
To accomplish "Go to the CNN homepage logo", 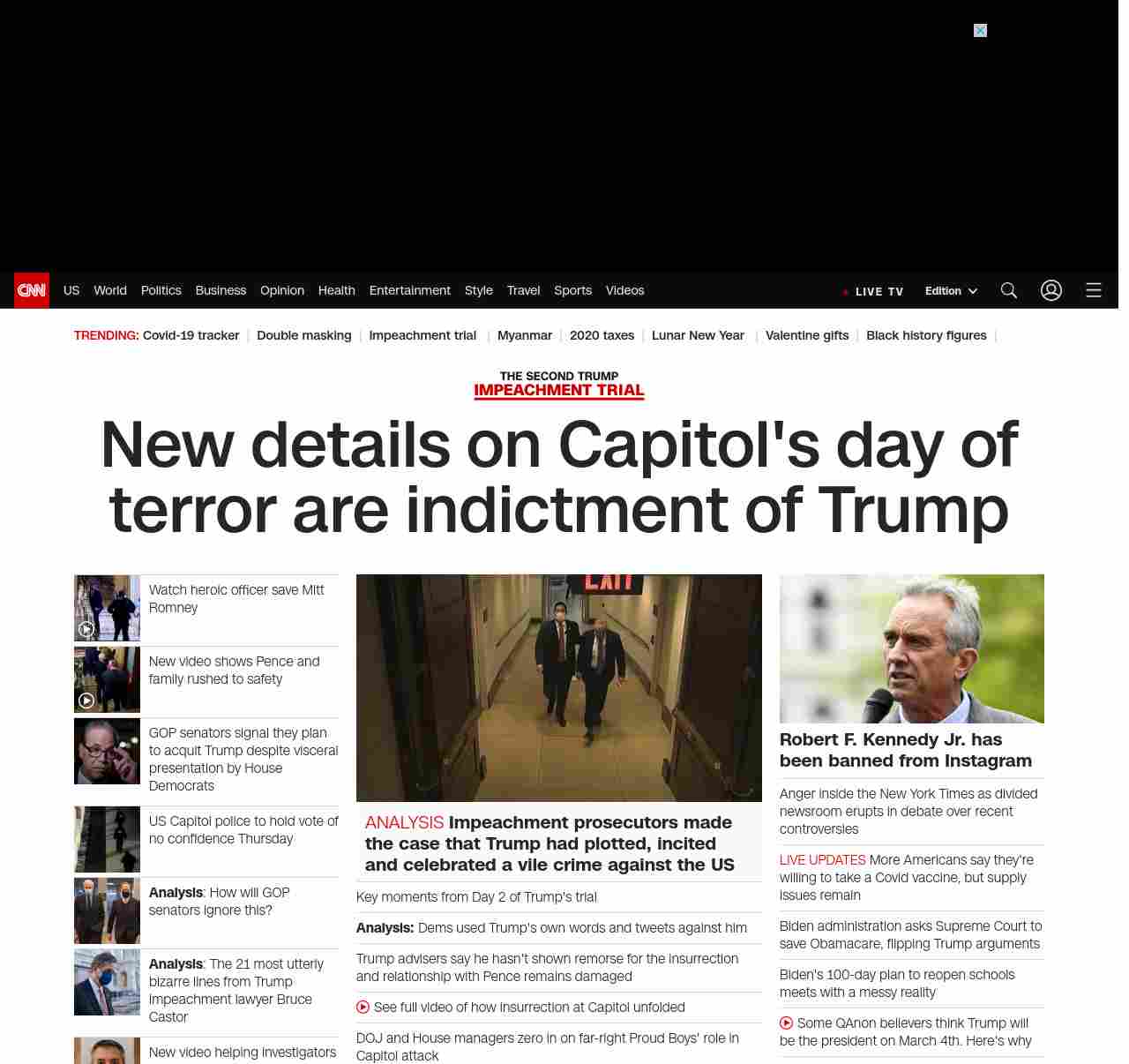I will pyautogui.click(x=32, y=290).
